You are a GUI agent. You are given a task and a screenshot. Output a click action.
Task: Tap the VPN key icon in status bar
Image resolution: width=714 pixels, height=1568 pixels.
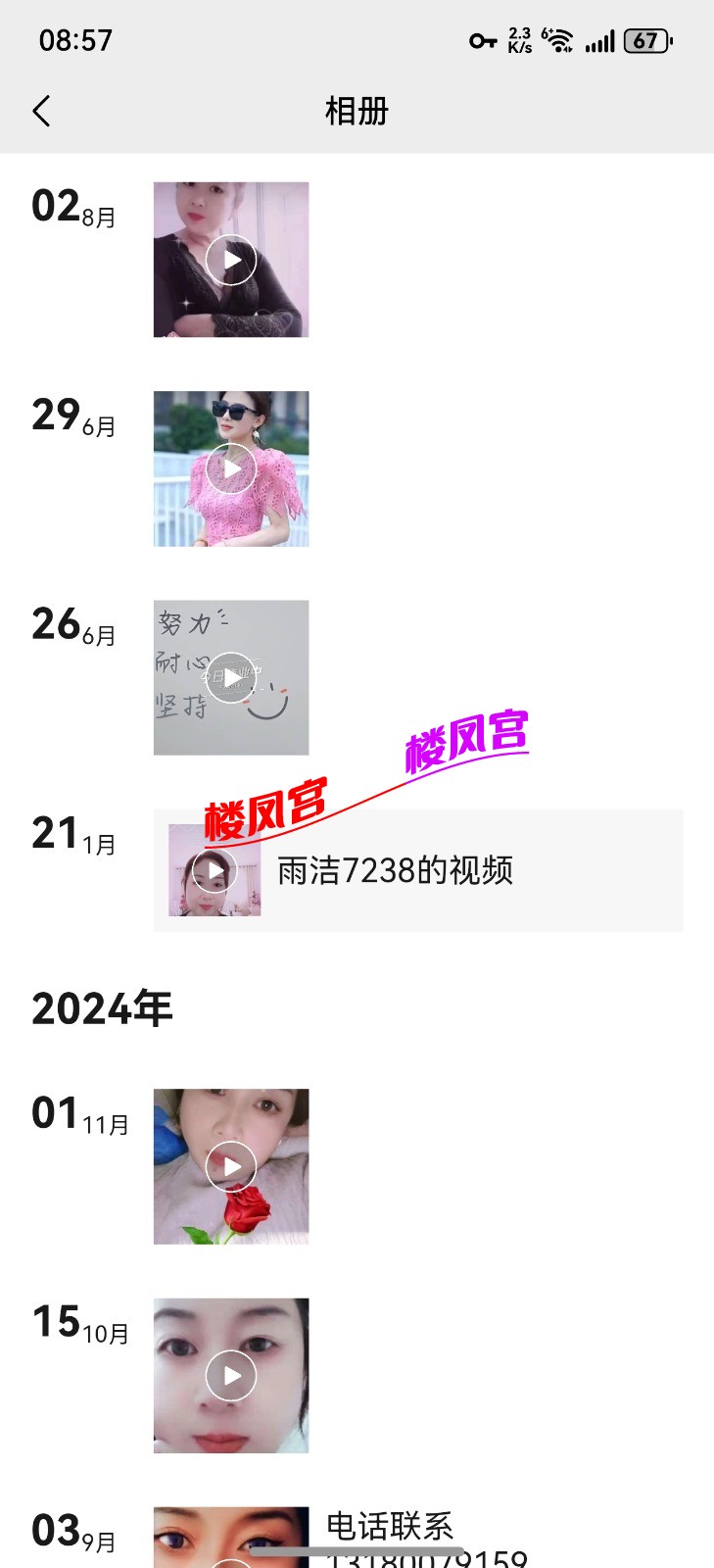[x=484, y=41]
